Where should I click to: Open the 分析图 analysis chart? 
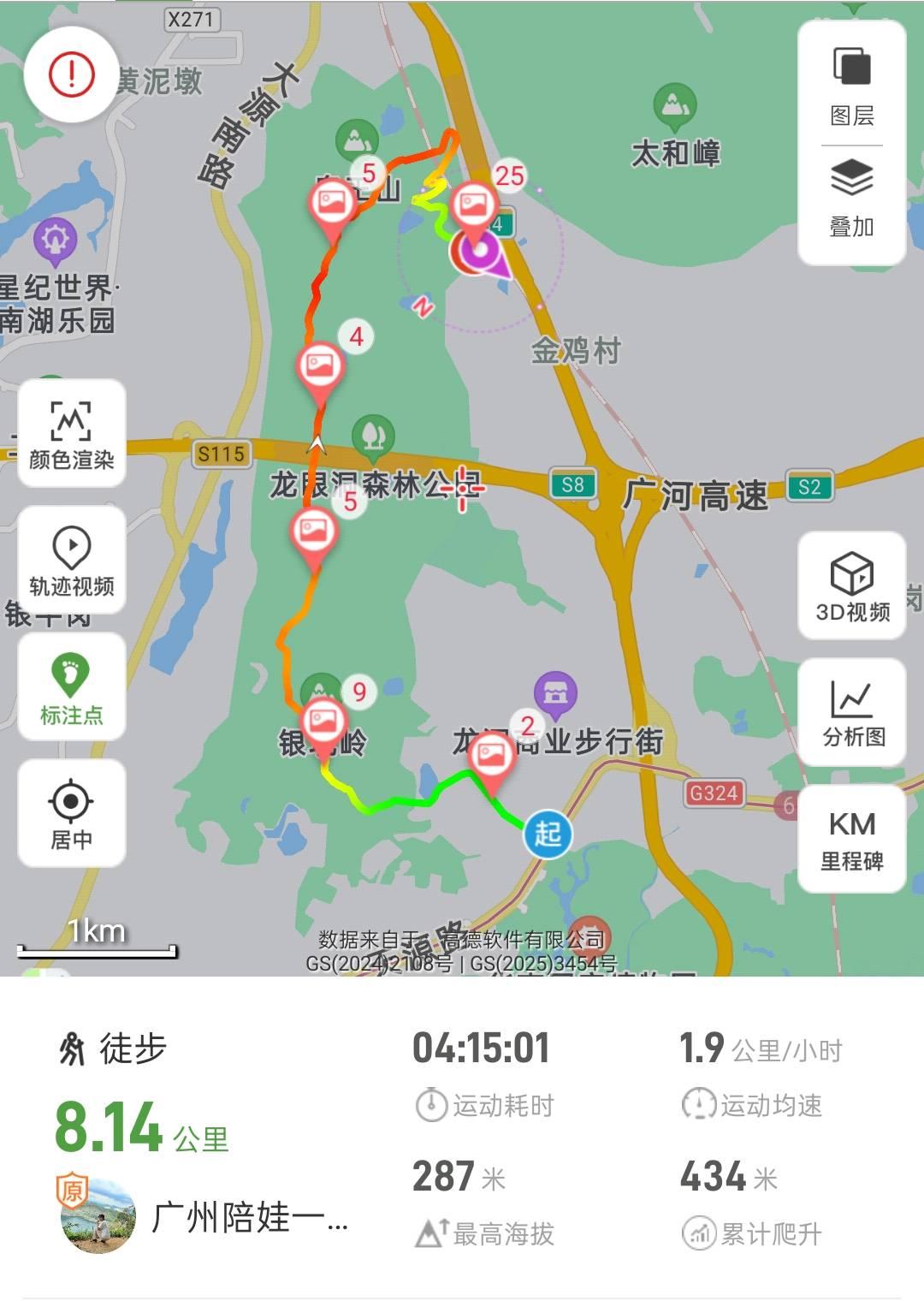852,712
